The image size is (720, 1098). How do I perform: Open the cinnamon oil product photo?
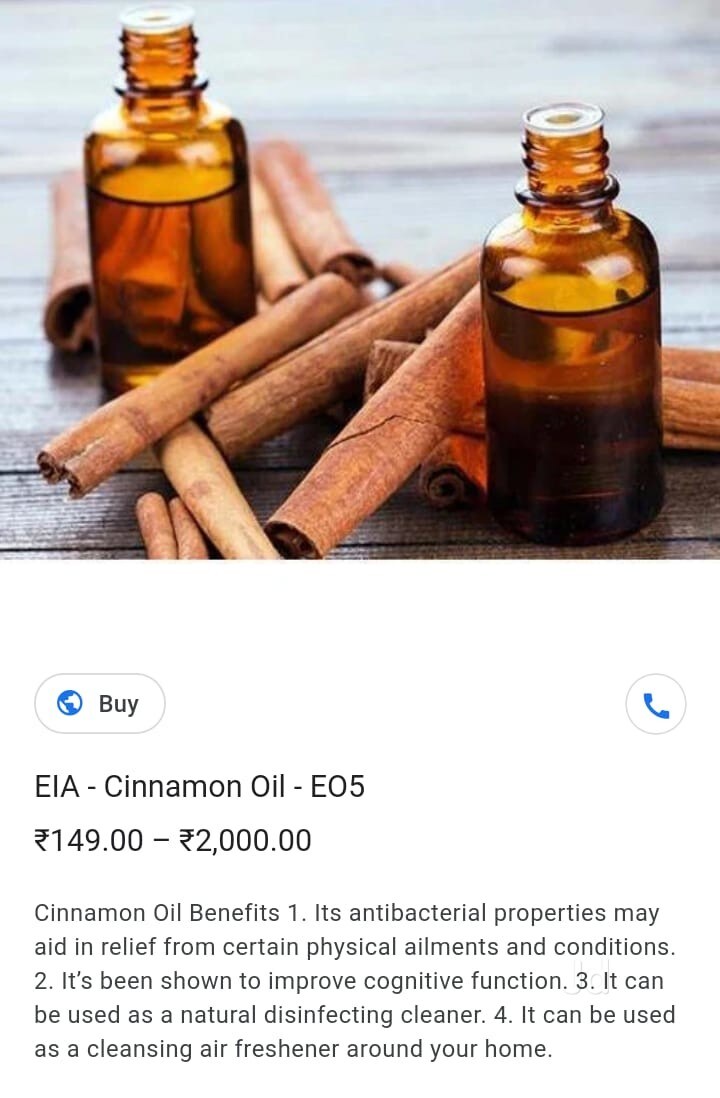[360, 280]
